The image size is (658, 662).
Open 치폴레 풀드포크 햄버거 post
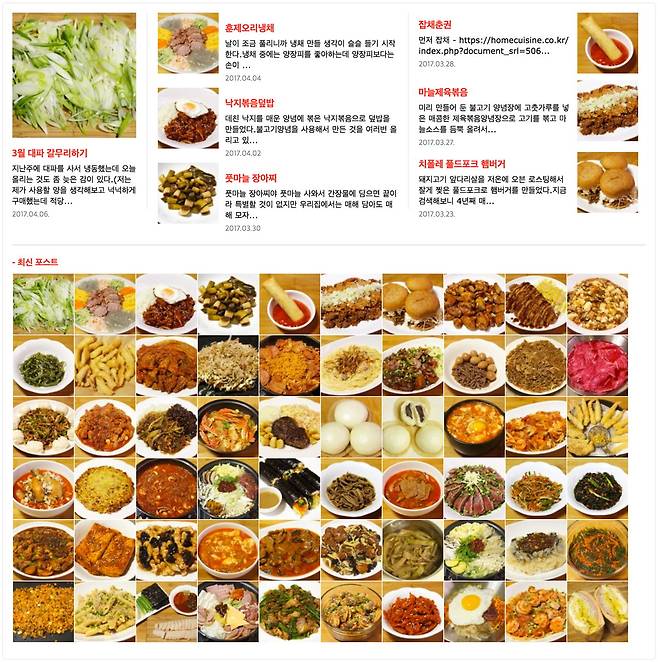462,162
